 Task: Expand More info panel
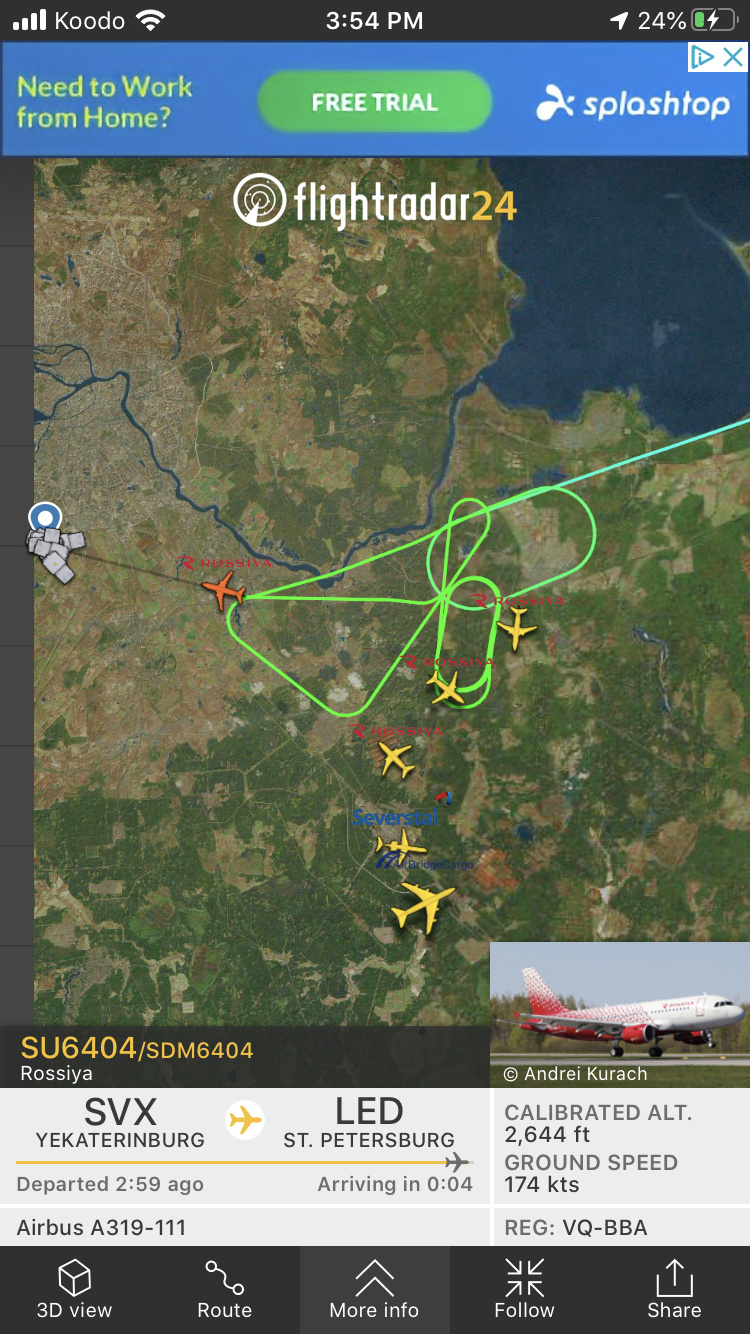[374, 1289]
